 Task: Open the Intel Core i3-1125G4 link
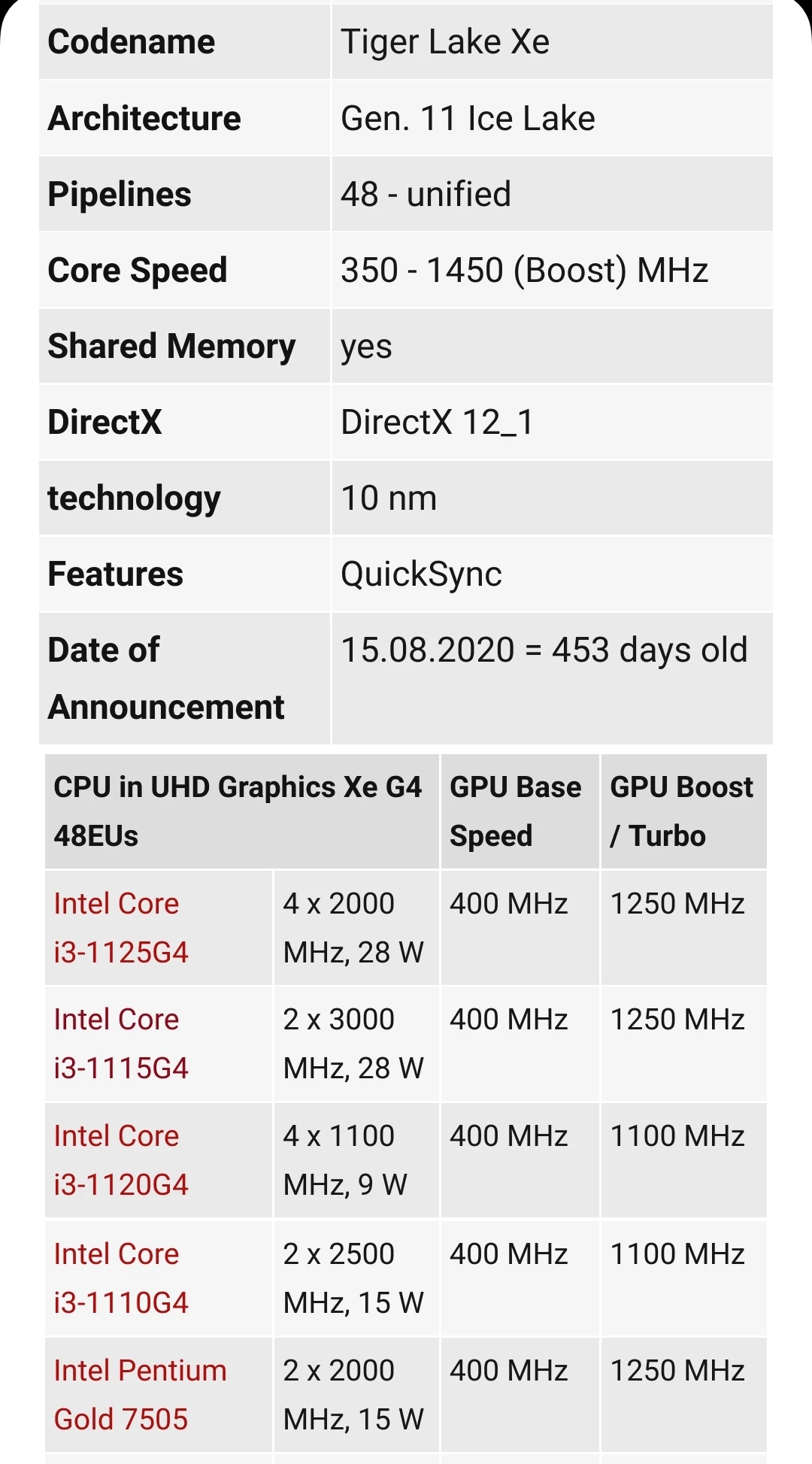(x=120, y=928)
